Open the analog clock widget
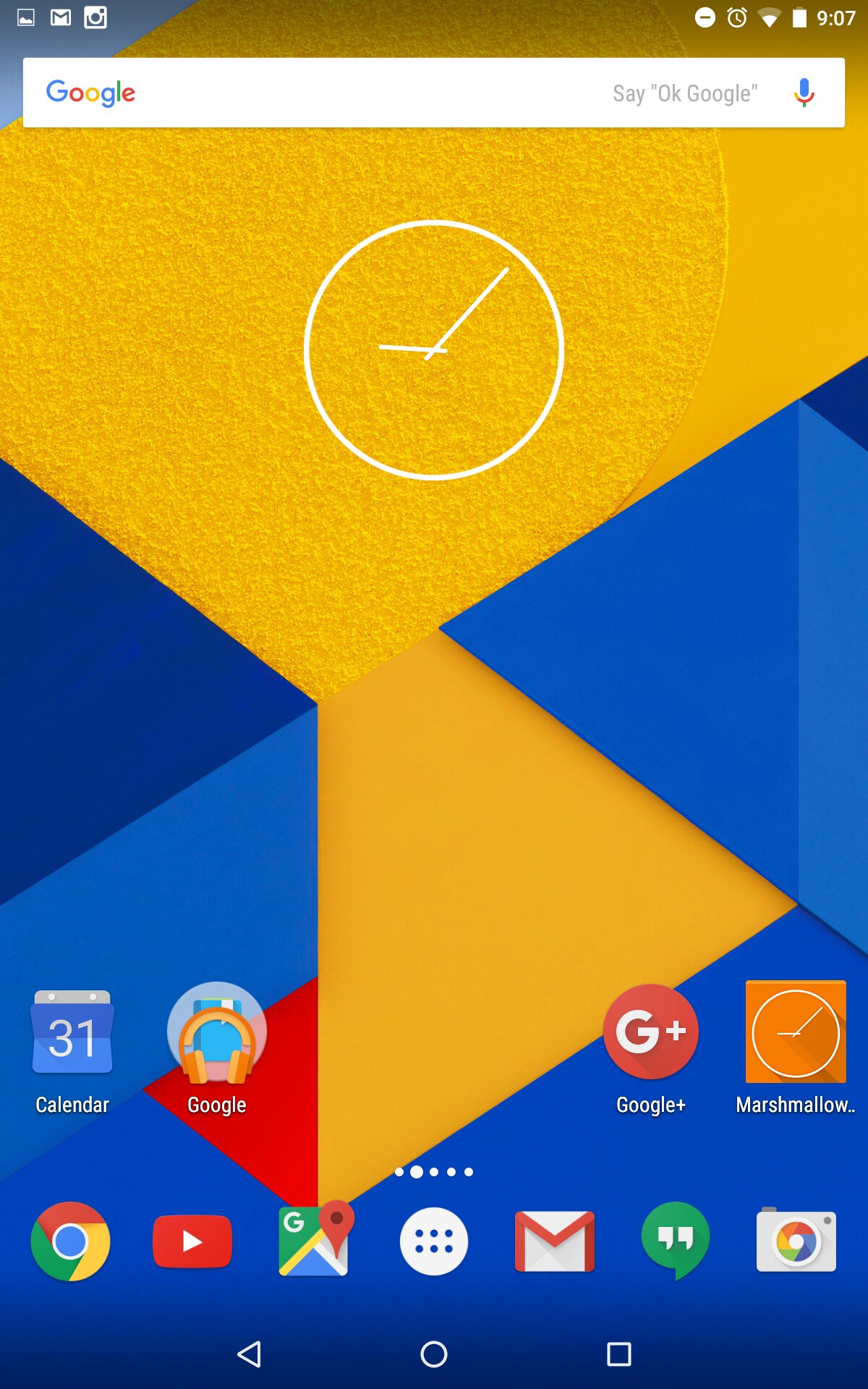Viewport: 868px width, 1389px height. (x=434, y=349)
